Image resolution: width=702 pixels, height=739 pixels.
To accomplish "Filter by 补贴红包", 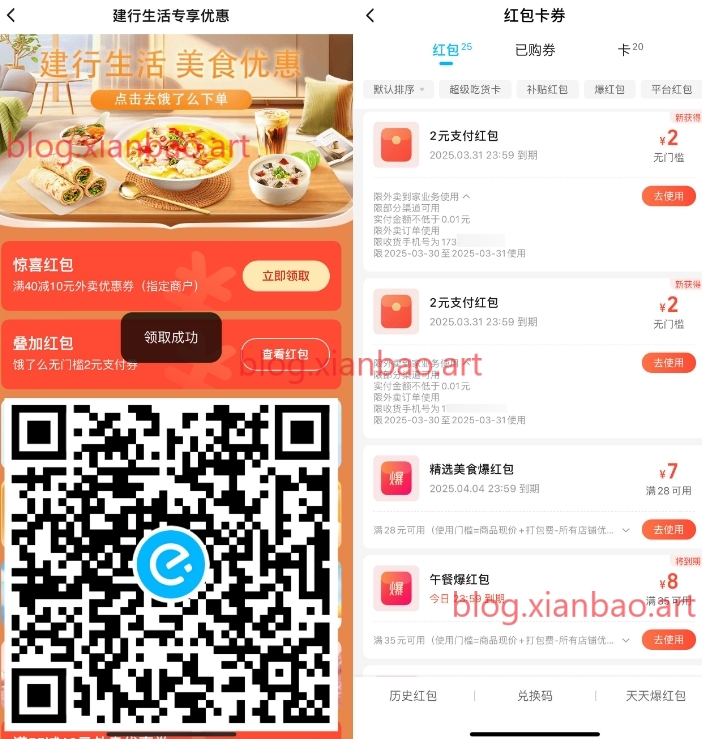I will pos(548,89).
